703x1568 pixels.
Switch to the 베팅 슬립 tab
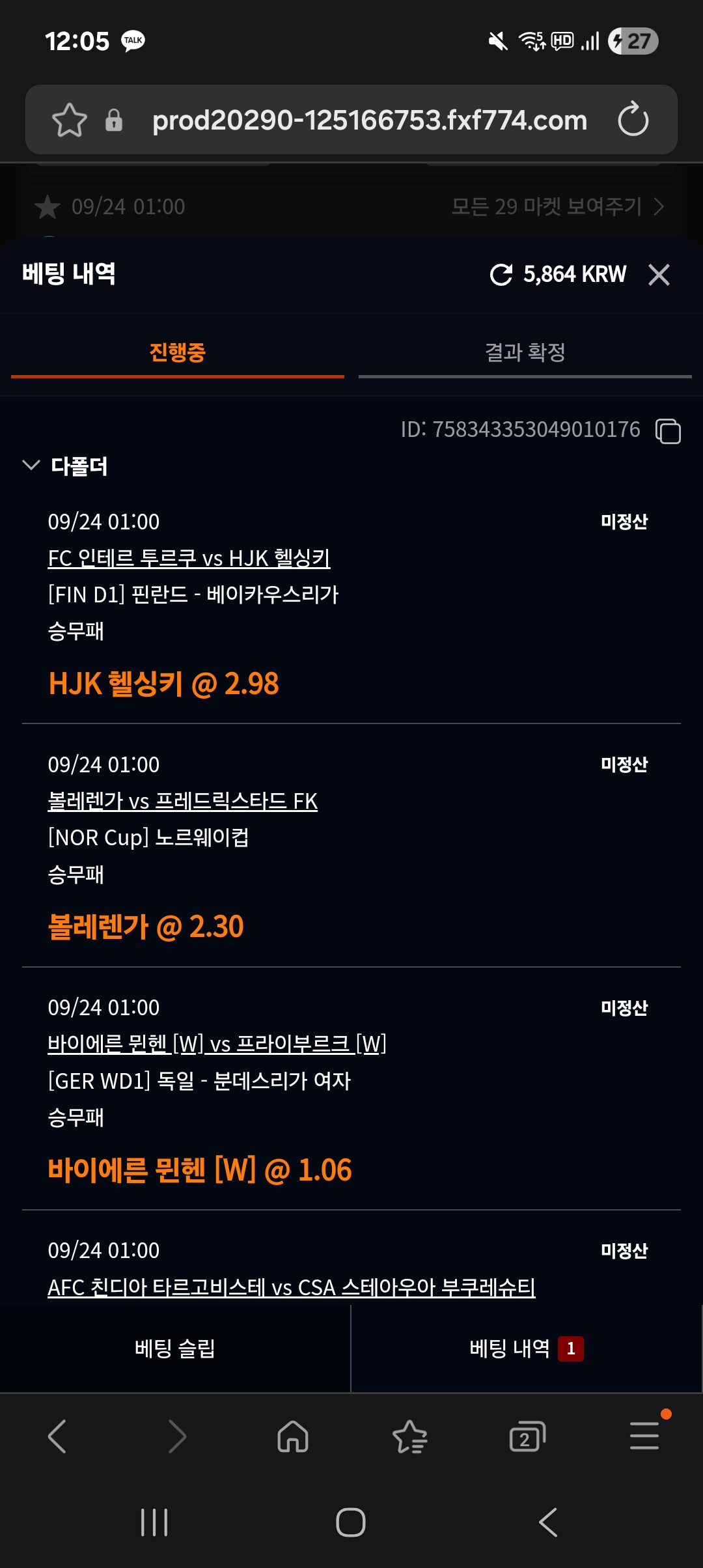[x=174, y=1348]
